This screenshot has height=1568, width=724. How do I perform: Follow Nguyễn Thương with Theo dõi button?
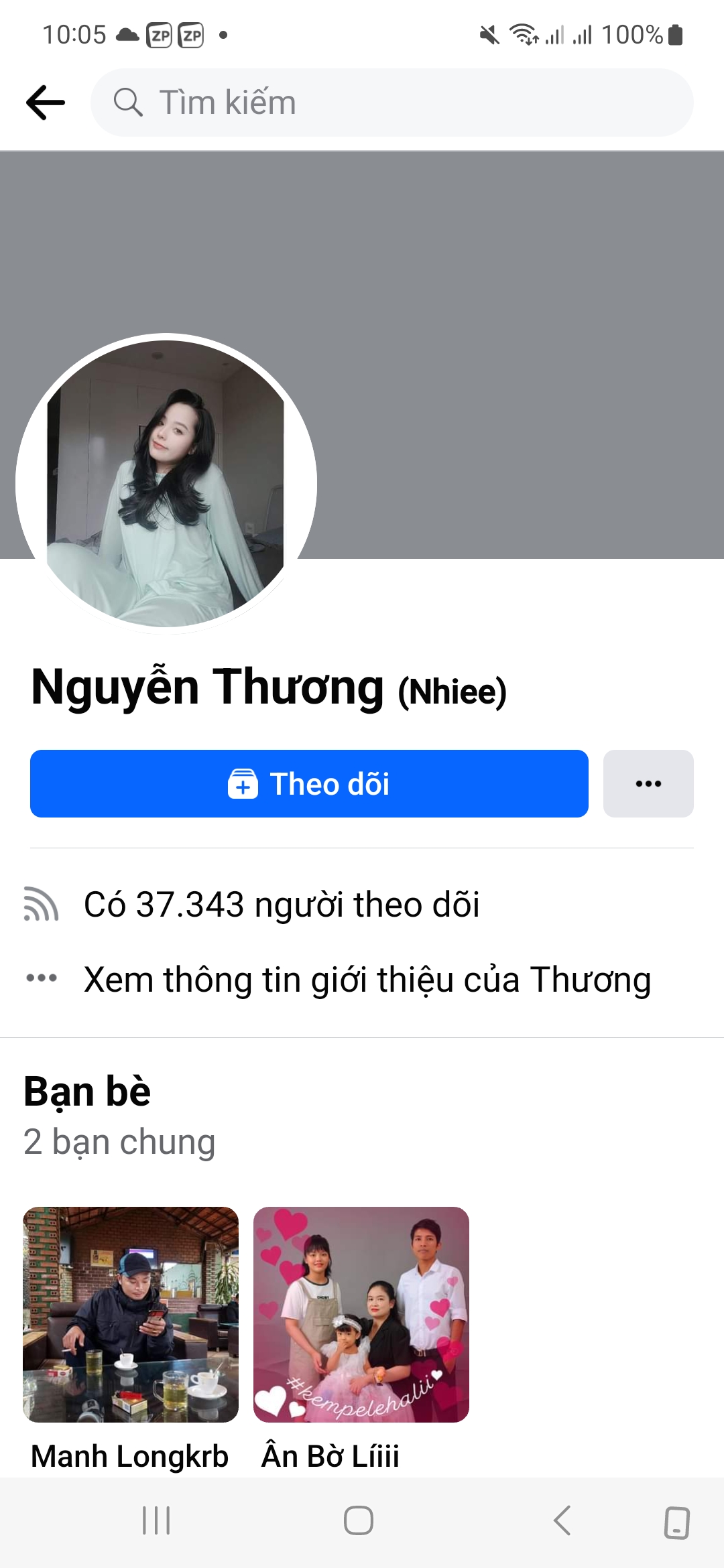click(x=309, y=783)
